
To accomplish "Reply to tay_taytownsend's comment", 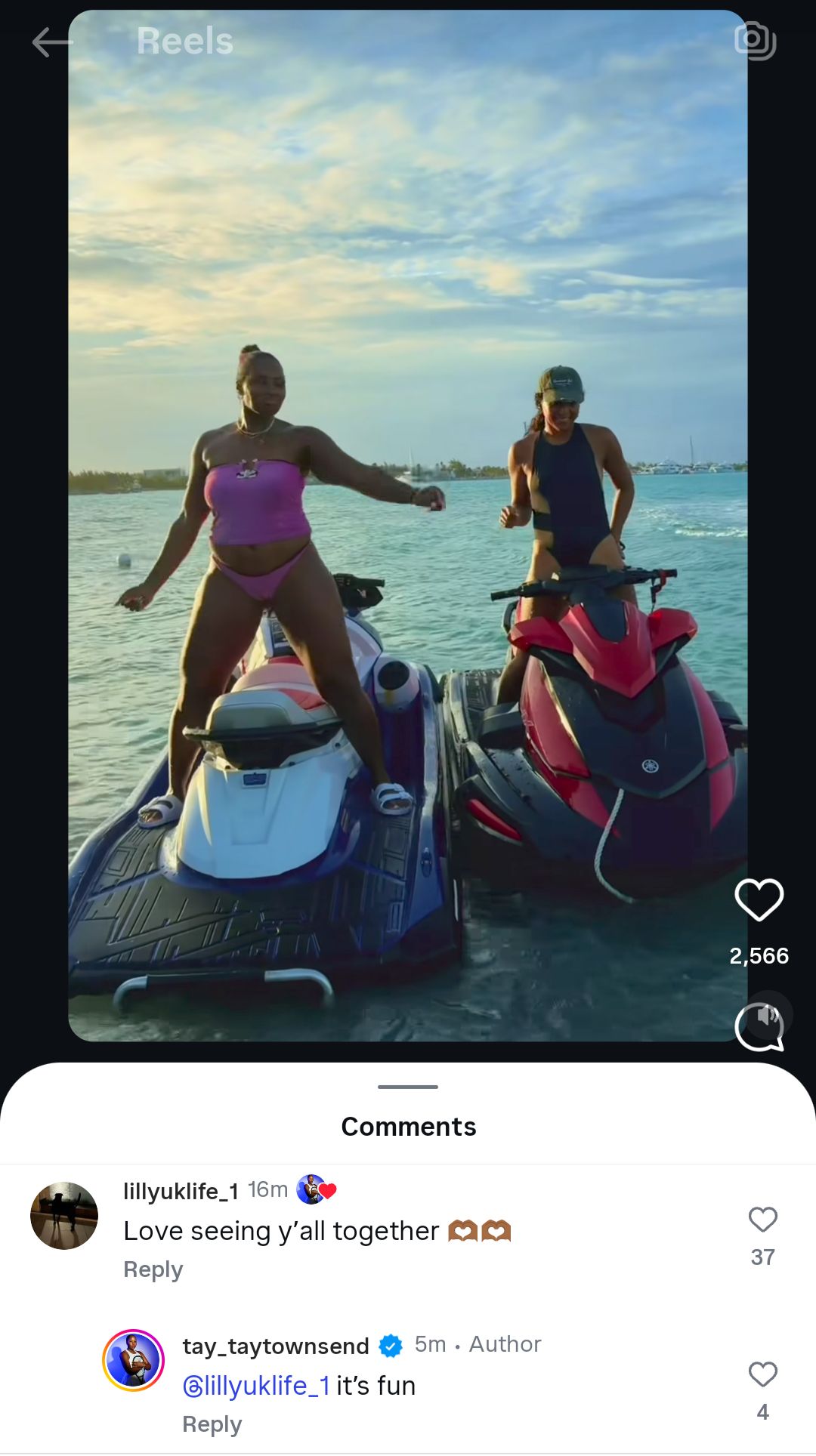I will tap(212, 1424).
